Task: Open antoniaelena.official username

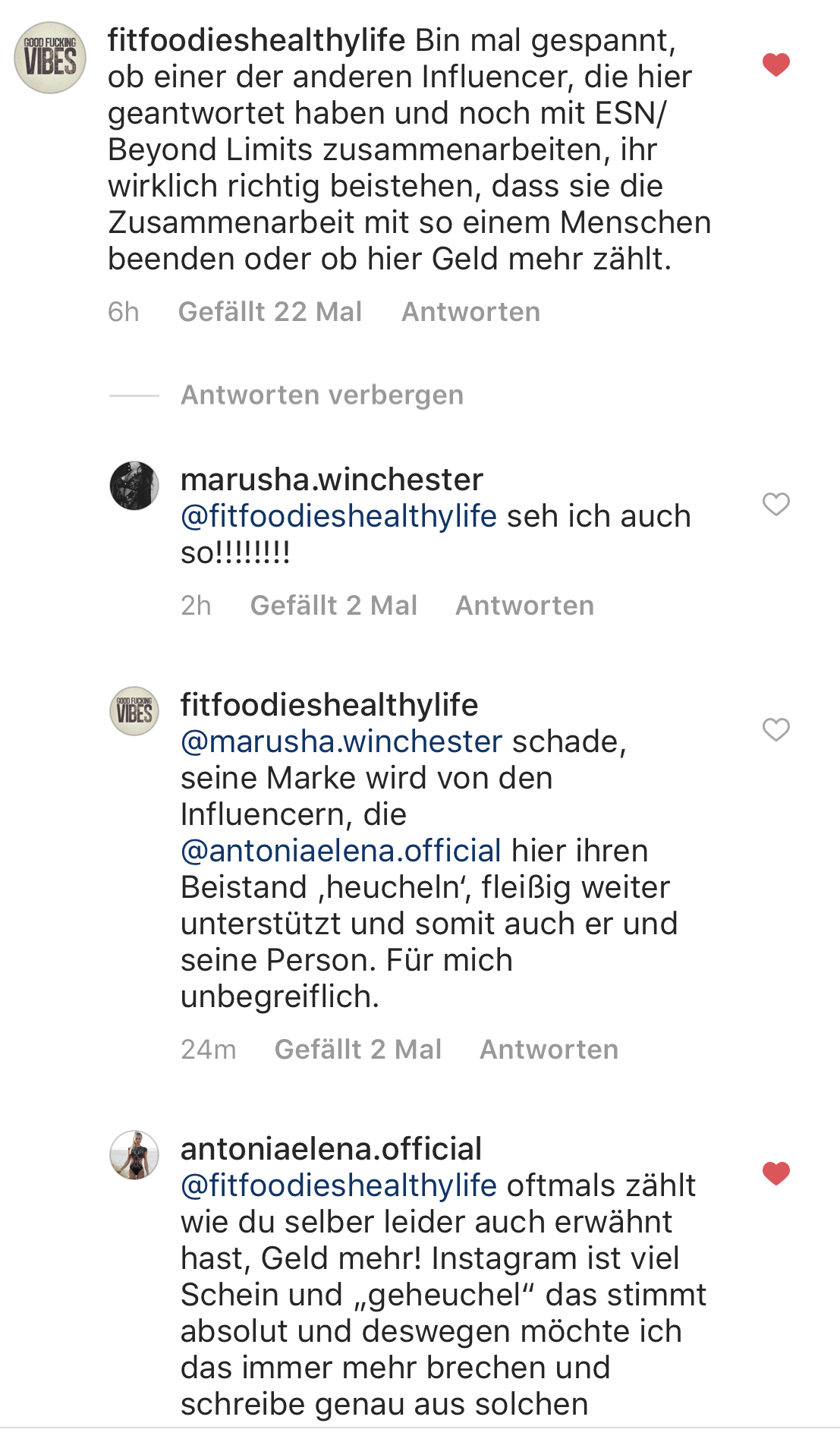Action: click(331, 1149)
